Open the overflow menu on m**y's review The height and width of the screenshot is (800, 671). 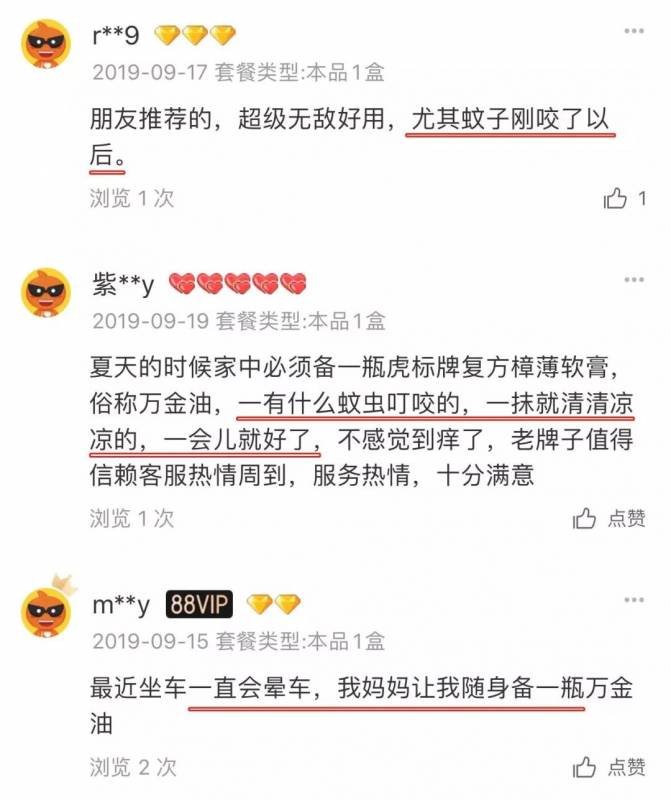[633, 600]
